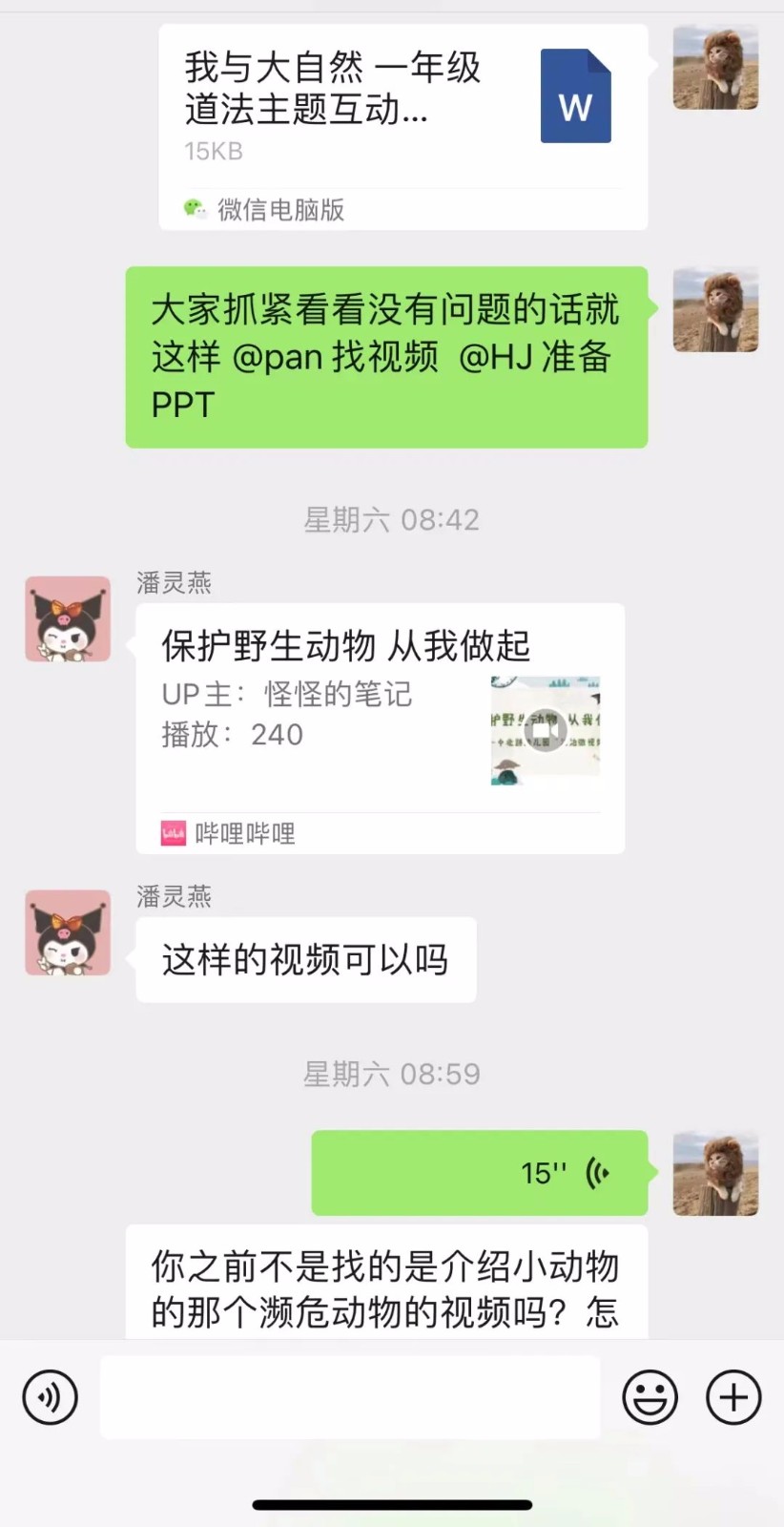Open the plus attachment menu
The width and height of the screenshot is (784, 1527).
tap(732, 1397)
